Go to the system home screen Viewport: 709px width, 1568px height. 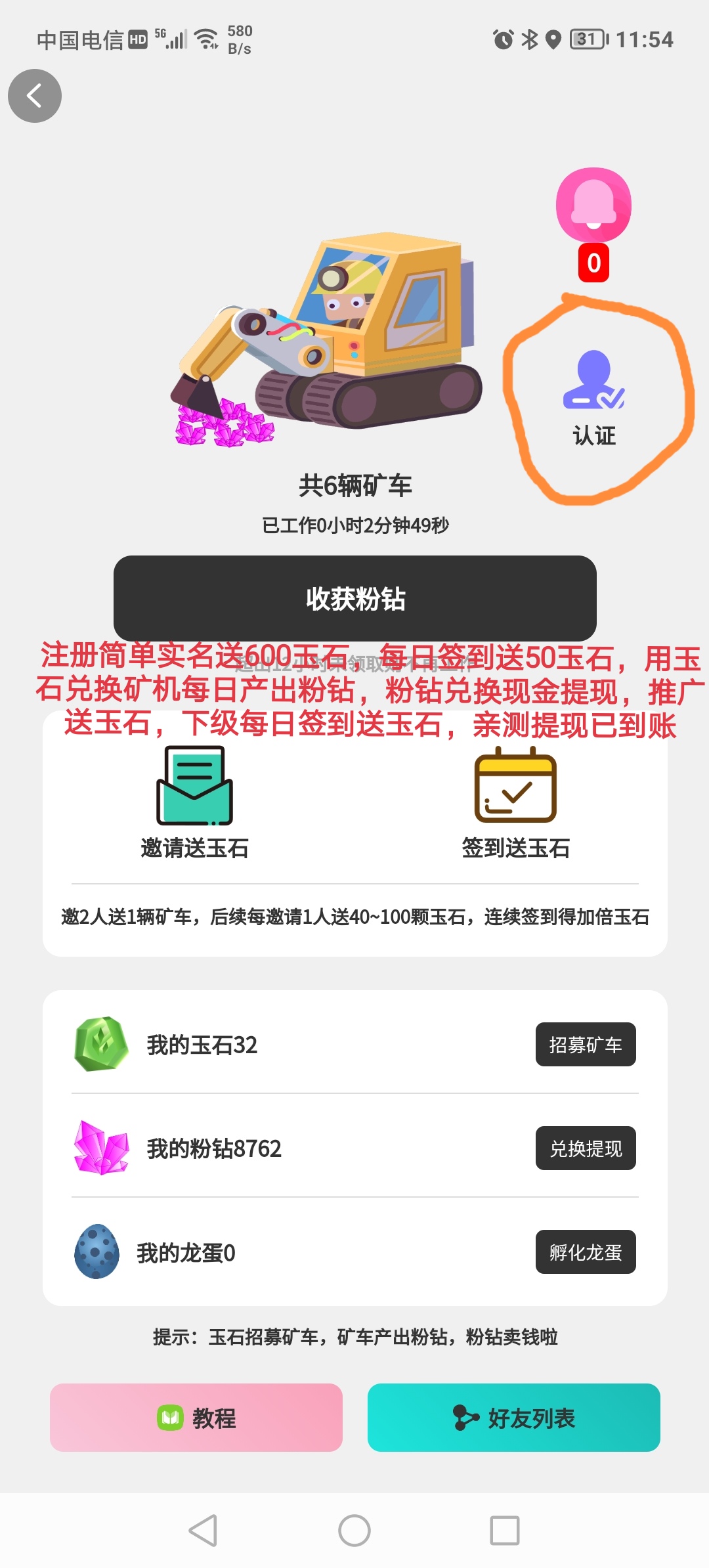click(x=354, y=1531)
